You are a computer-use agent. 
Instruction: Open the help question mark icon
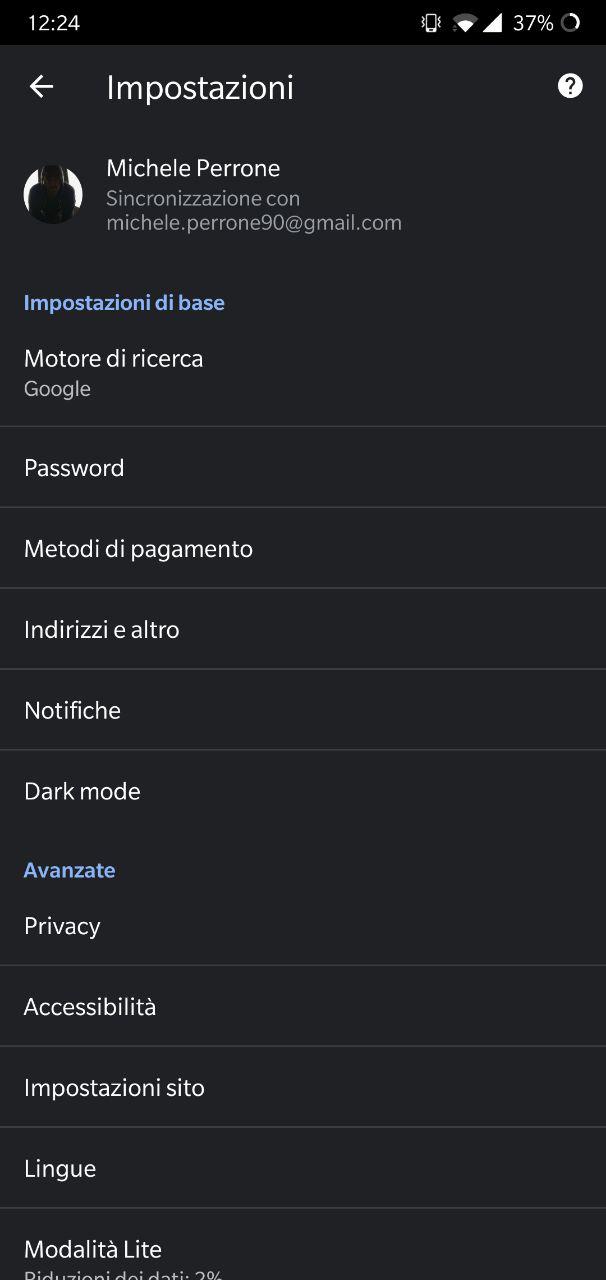570,86
